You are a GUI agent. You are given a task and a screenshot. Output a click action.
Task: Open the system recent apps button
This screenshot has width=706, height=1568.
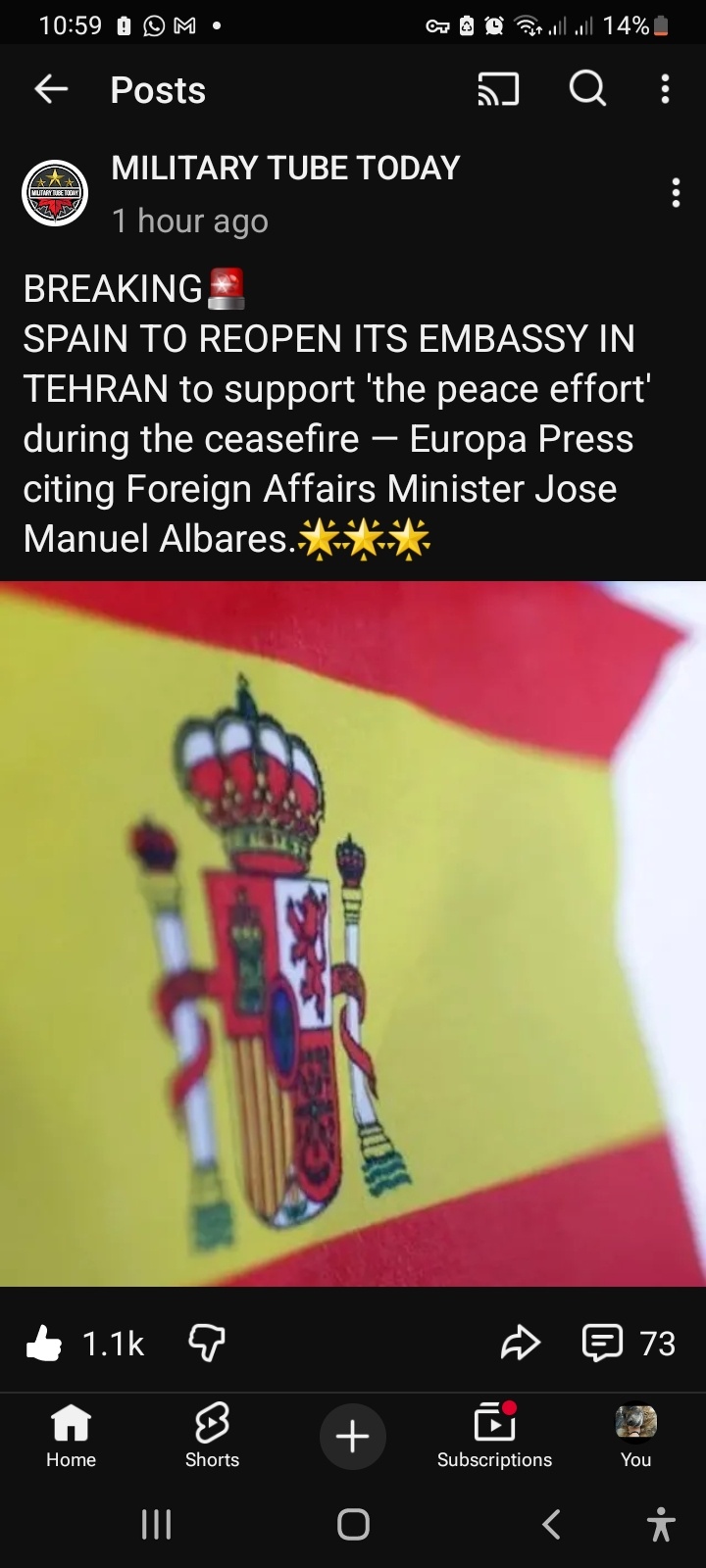tap(156, 1524)
